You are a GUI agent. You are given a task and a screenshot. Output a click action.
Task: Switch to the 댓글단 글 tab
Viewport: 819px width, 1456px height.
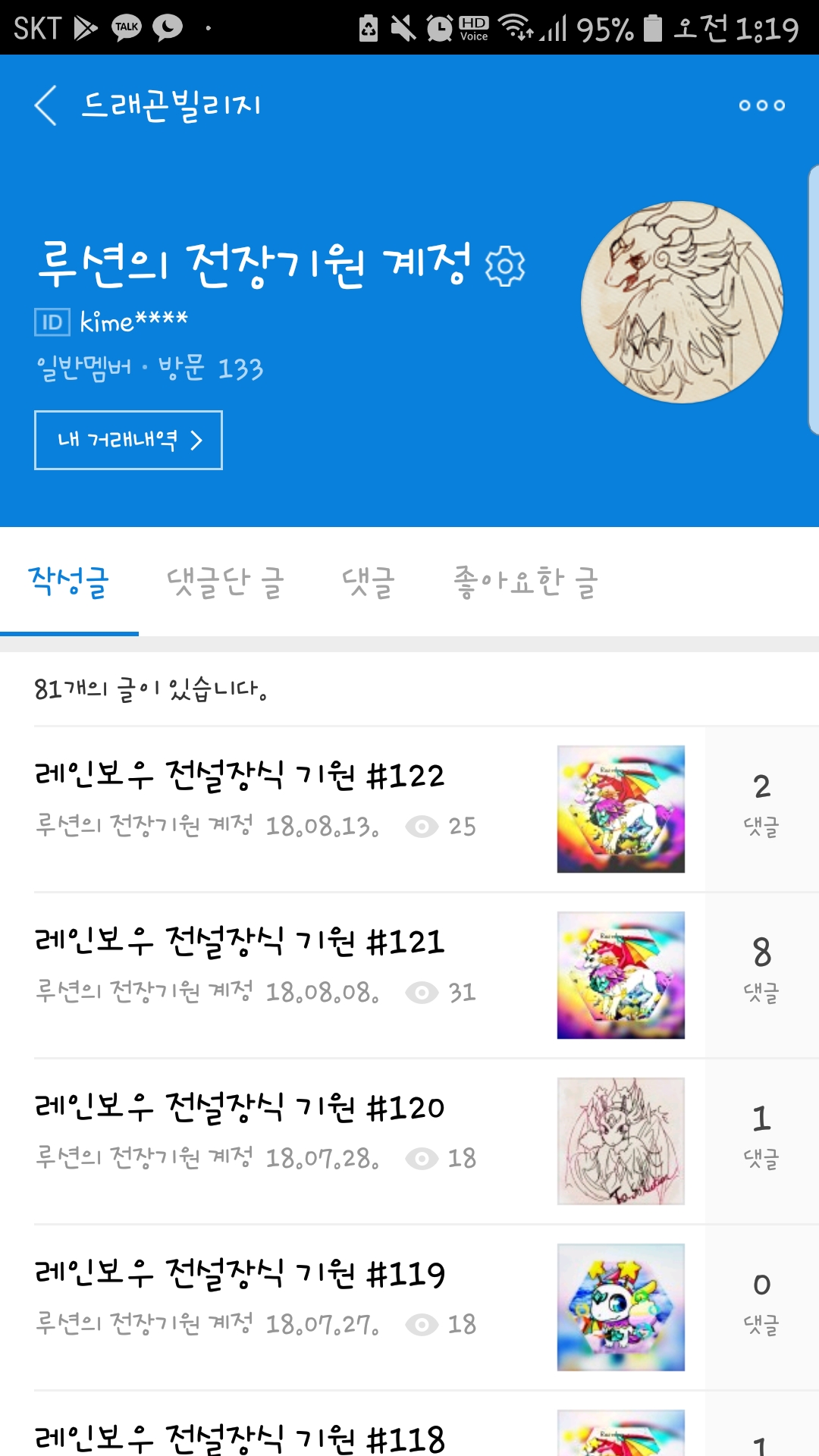click(x=225, y=582)
